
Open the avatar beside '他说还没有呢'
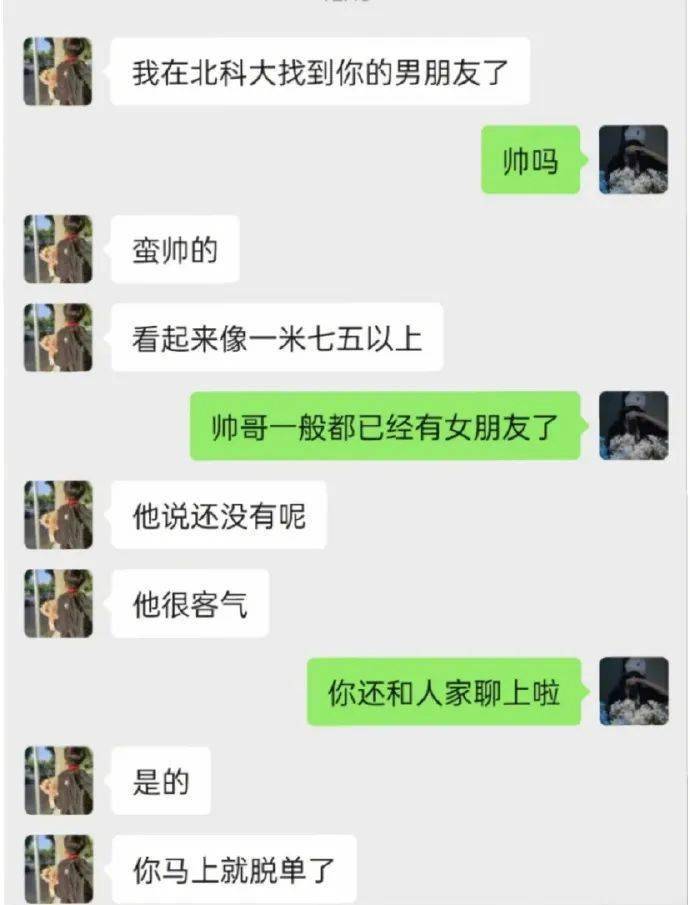pyautogui.click(x=58, y=514)
